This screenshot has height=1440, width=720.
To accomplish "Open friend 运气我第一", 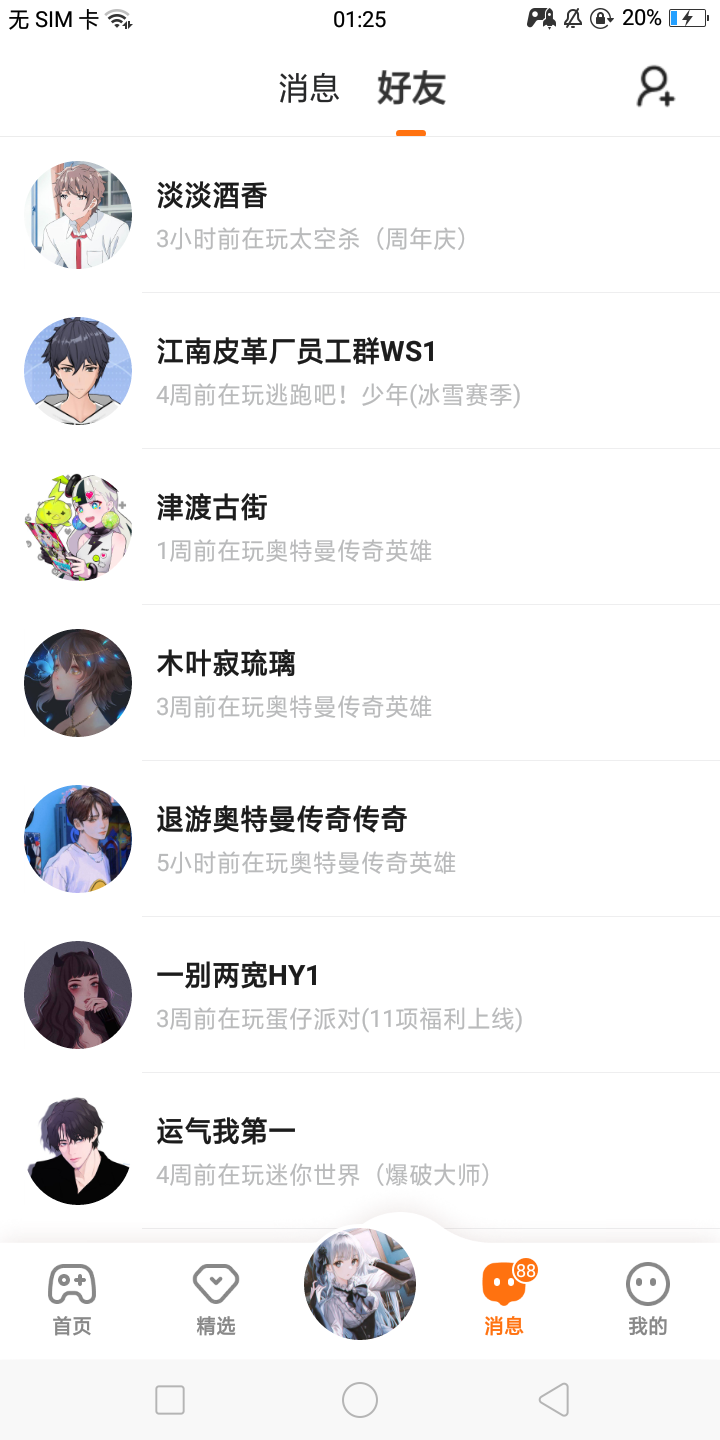I will point(360,1151).
